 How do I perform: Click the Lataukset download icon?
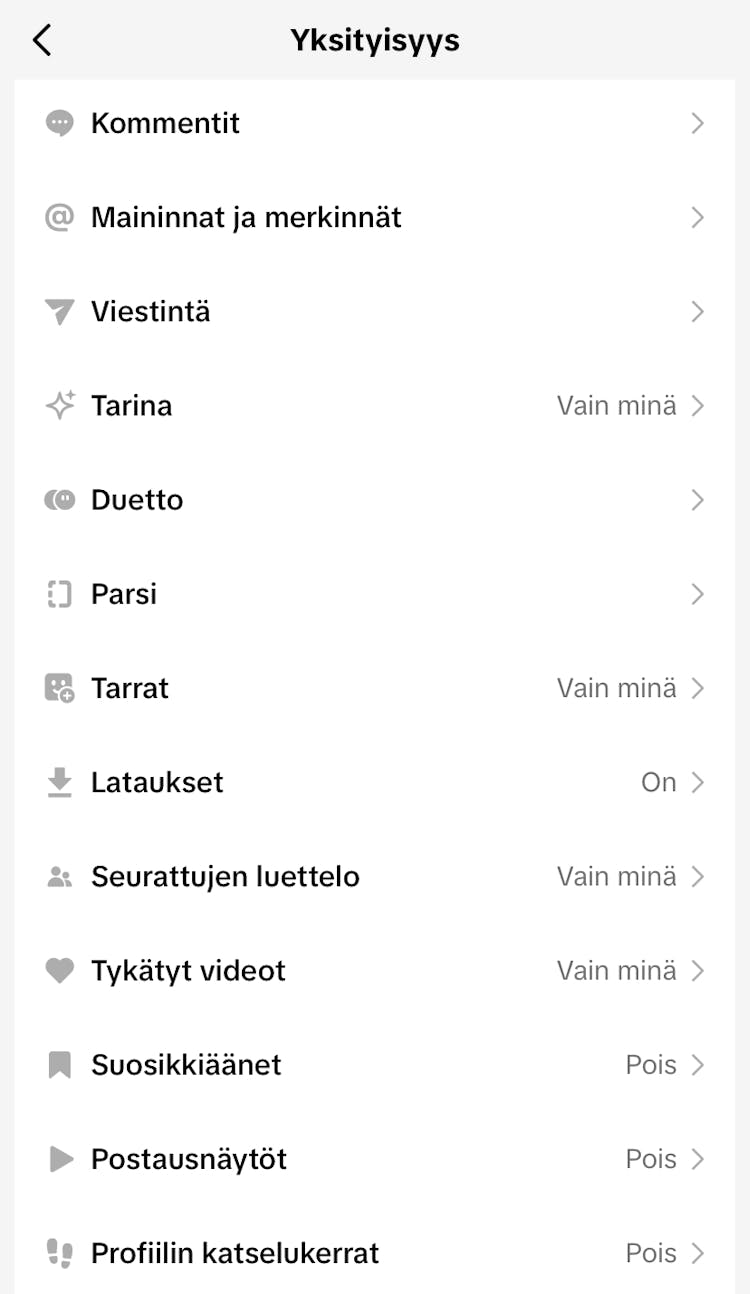click(x=60, y=782)
